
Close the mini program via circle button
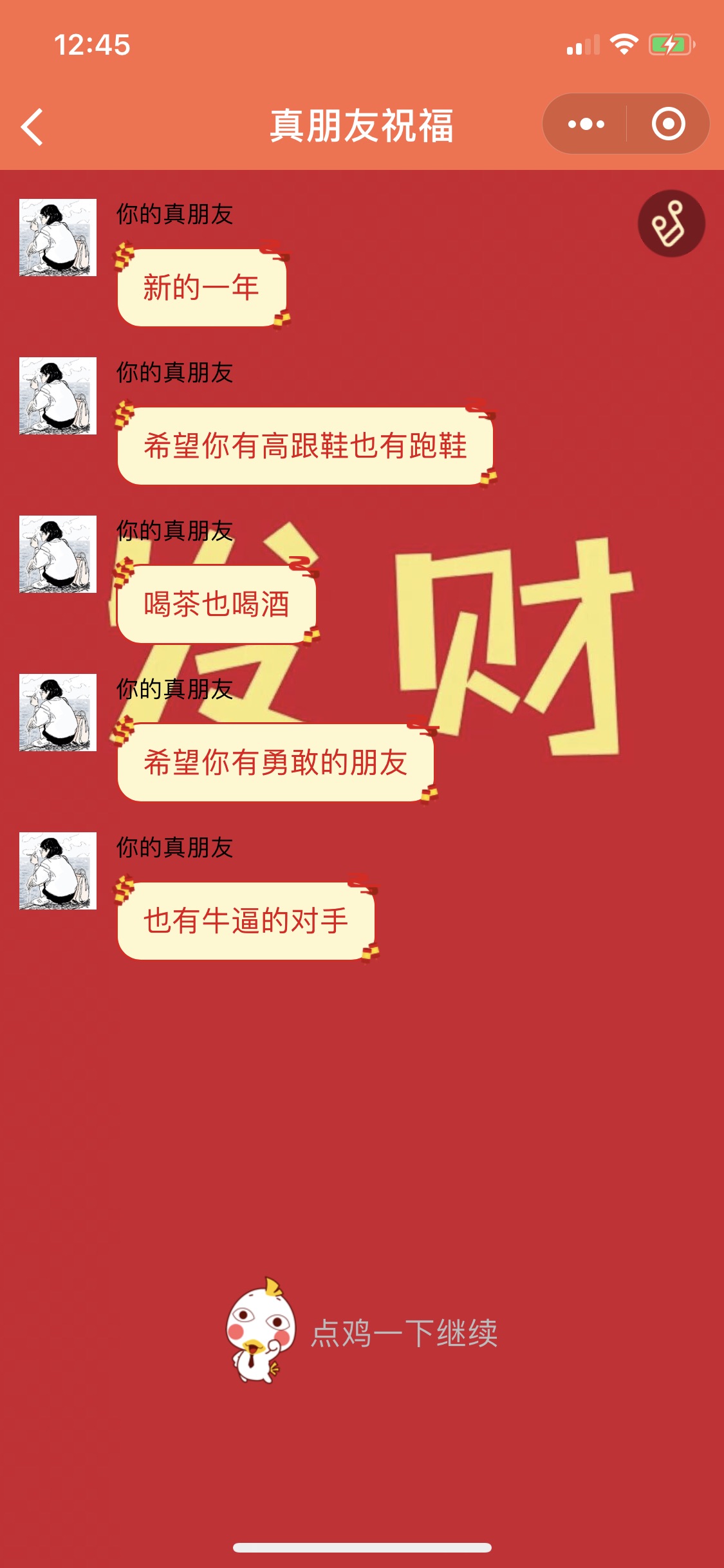pos(668,124)
